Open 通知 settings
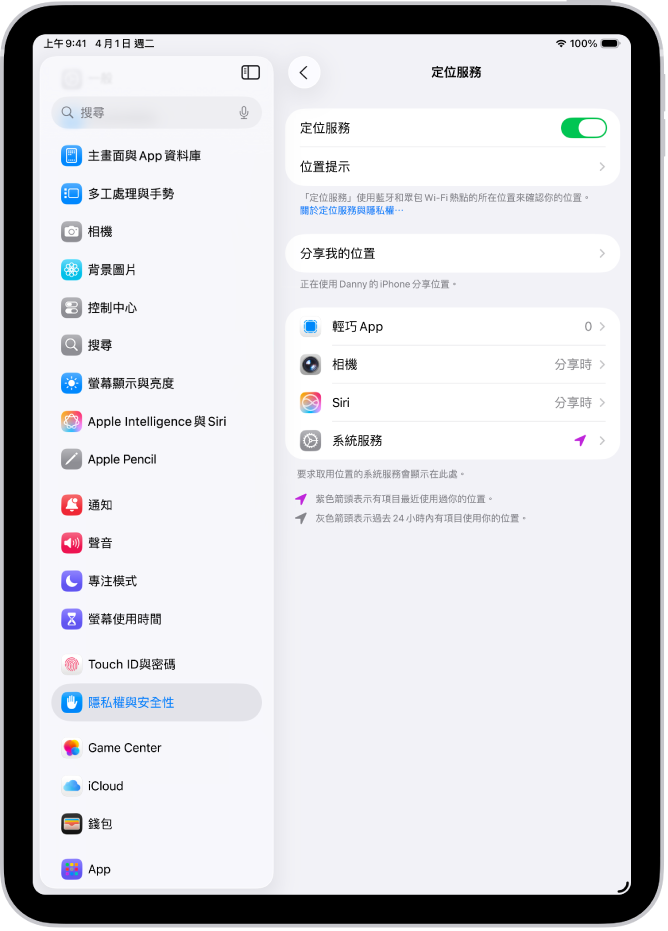The image size is (668, 931). tap(100, 505)
